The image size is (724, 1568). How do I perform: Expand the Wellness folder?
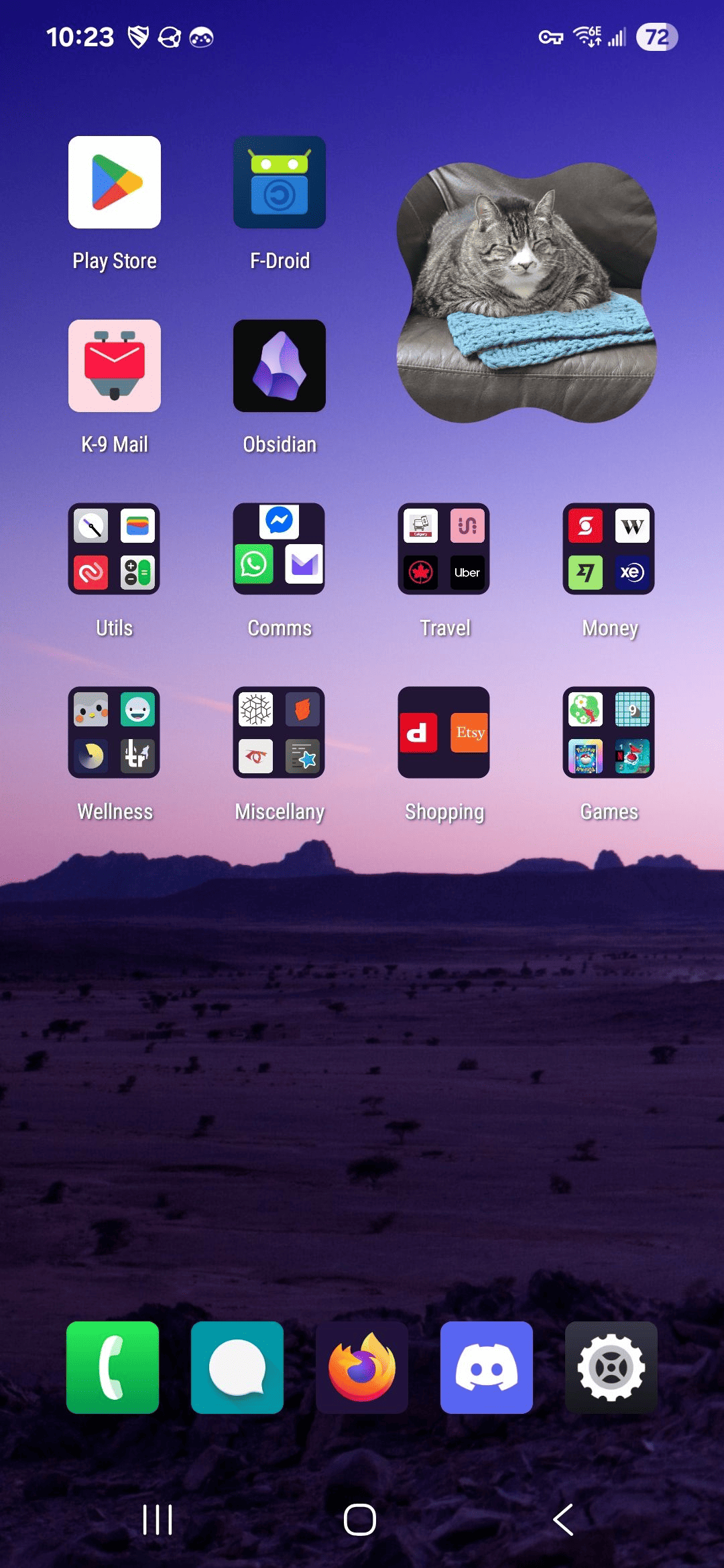(x=115, y=732)
